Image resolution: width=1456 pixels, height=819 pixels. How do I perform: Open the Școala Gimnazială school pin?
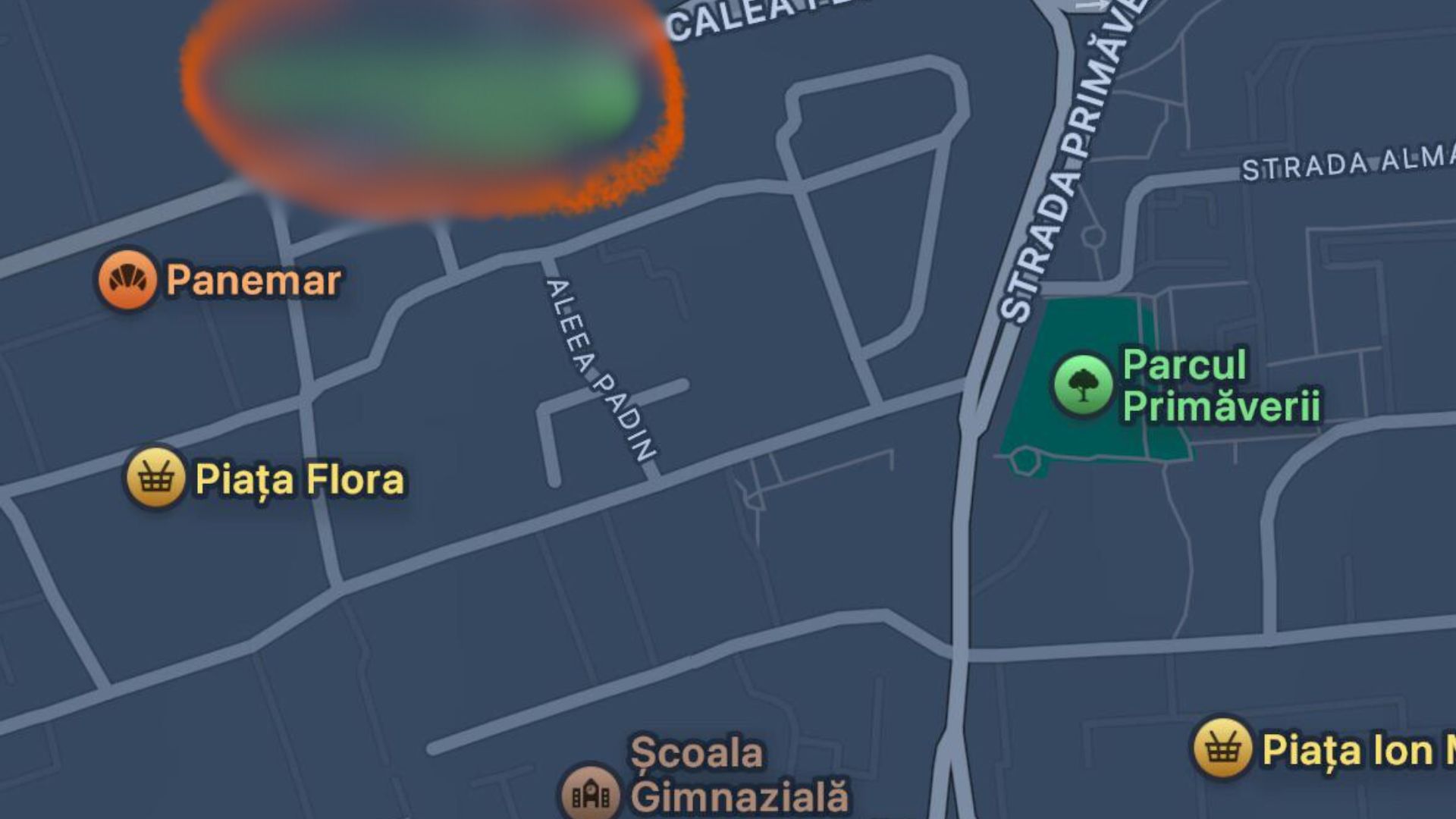click(x=591, y=793)
